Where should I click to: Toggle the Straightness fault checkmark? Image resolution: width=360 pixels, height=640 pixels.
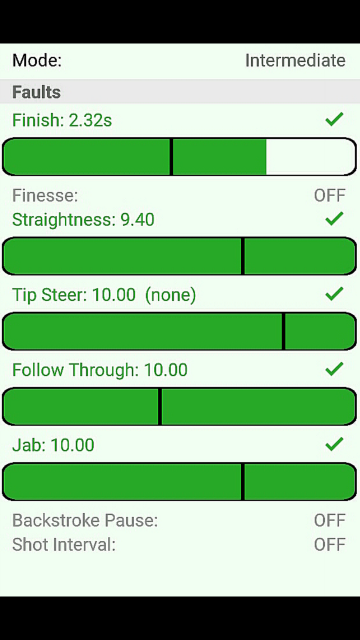(x=334, y=219)
